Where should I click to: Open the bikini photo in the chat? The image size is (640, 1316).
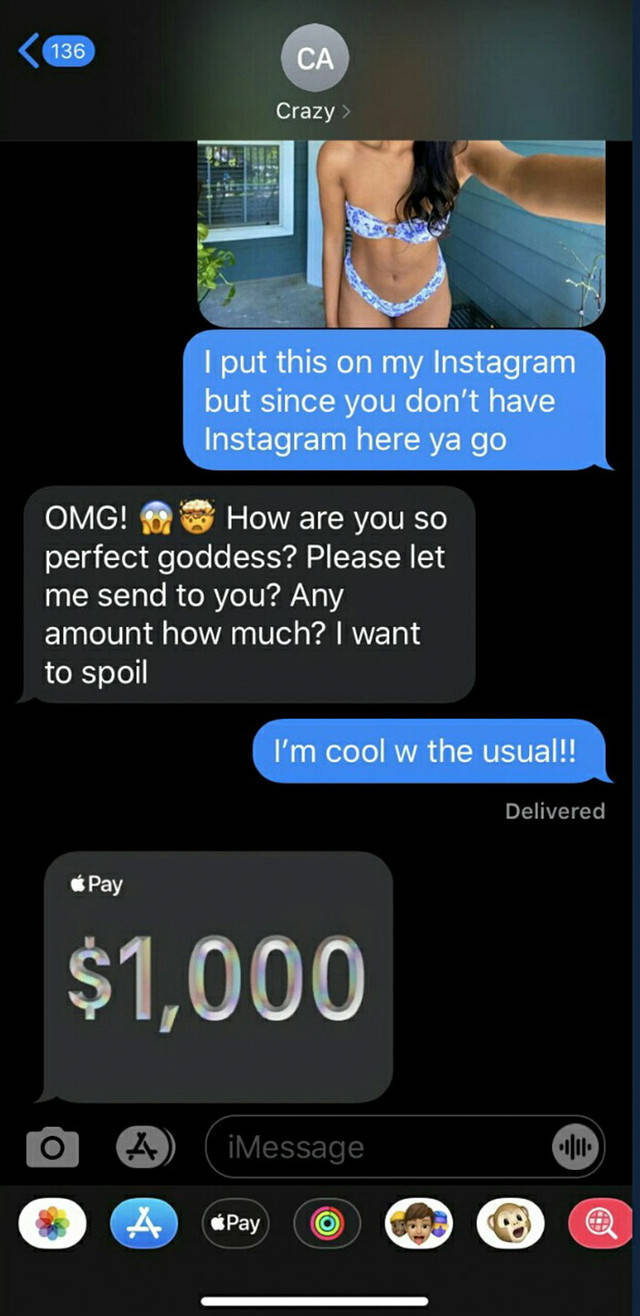point(401,232)
